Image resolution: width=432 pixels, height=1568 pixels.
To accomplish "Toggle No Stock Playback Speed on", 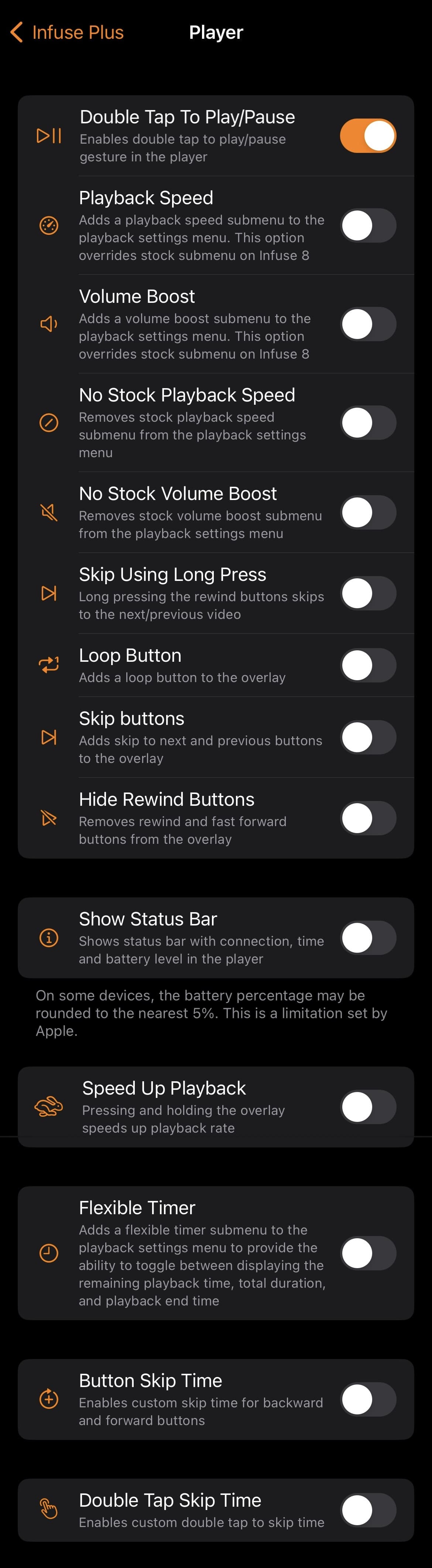I will tap(367, 423).
